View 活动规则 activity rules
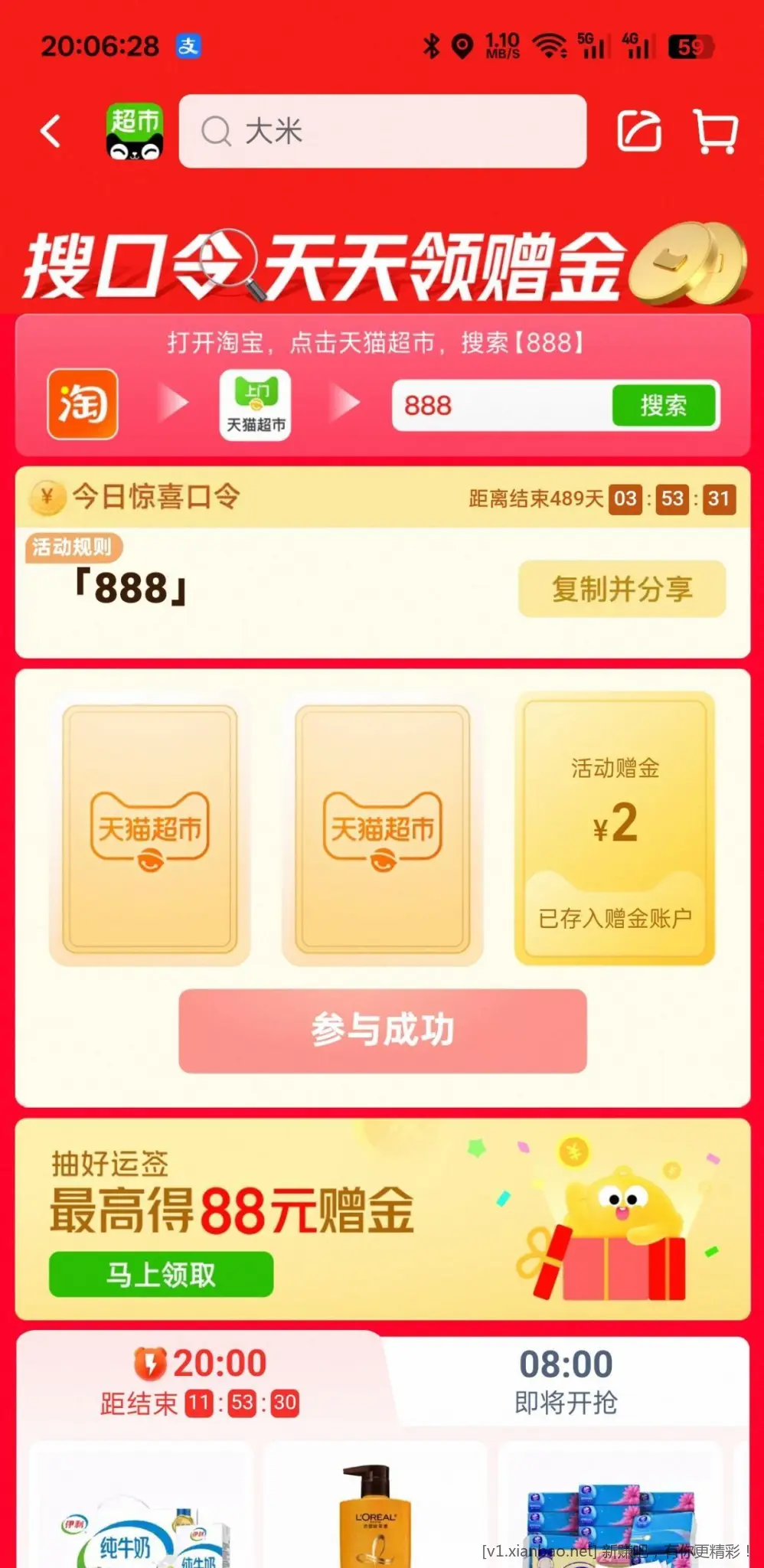This screenshot has width=764, height=1568. 73,547
